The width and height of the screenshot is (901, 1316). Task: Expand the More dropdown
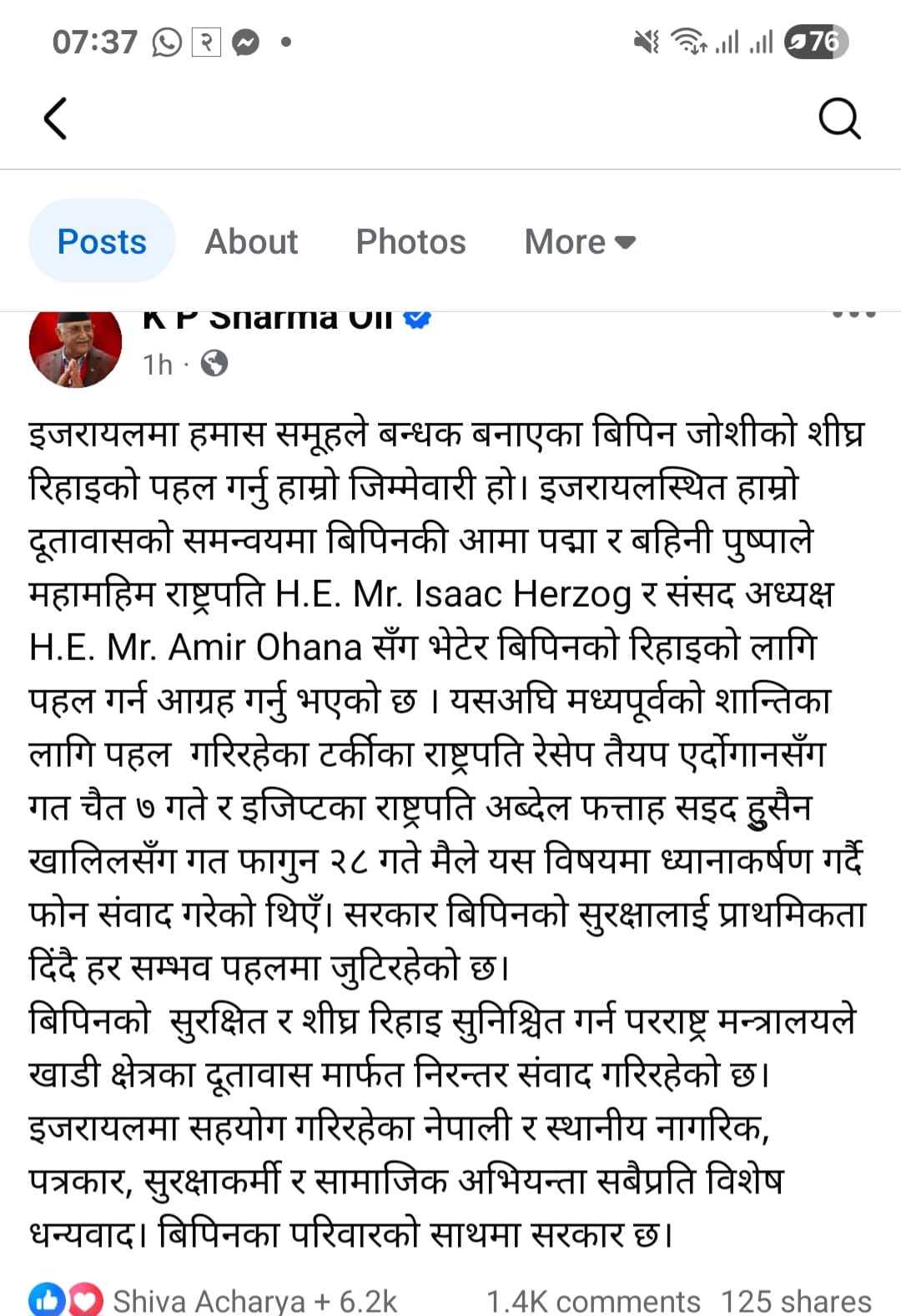point(580,242)
